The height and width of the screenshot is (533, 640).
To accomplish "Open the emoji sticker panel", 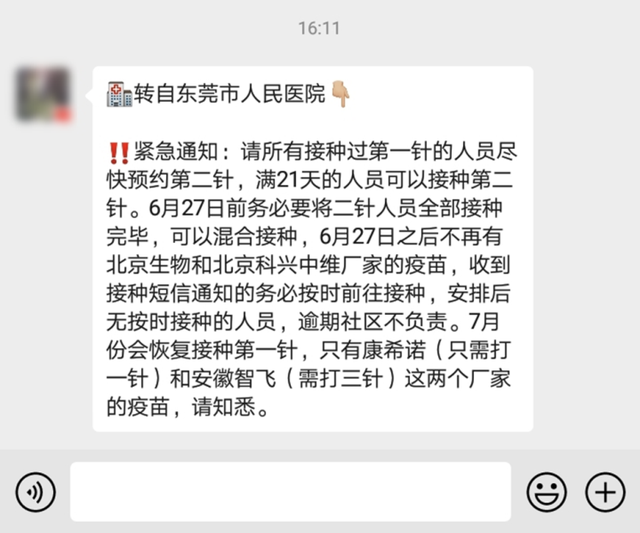I will pos(546,491).
